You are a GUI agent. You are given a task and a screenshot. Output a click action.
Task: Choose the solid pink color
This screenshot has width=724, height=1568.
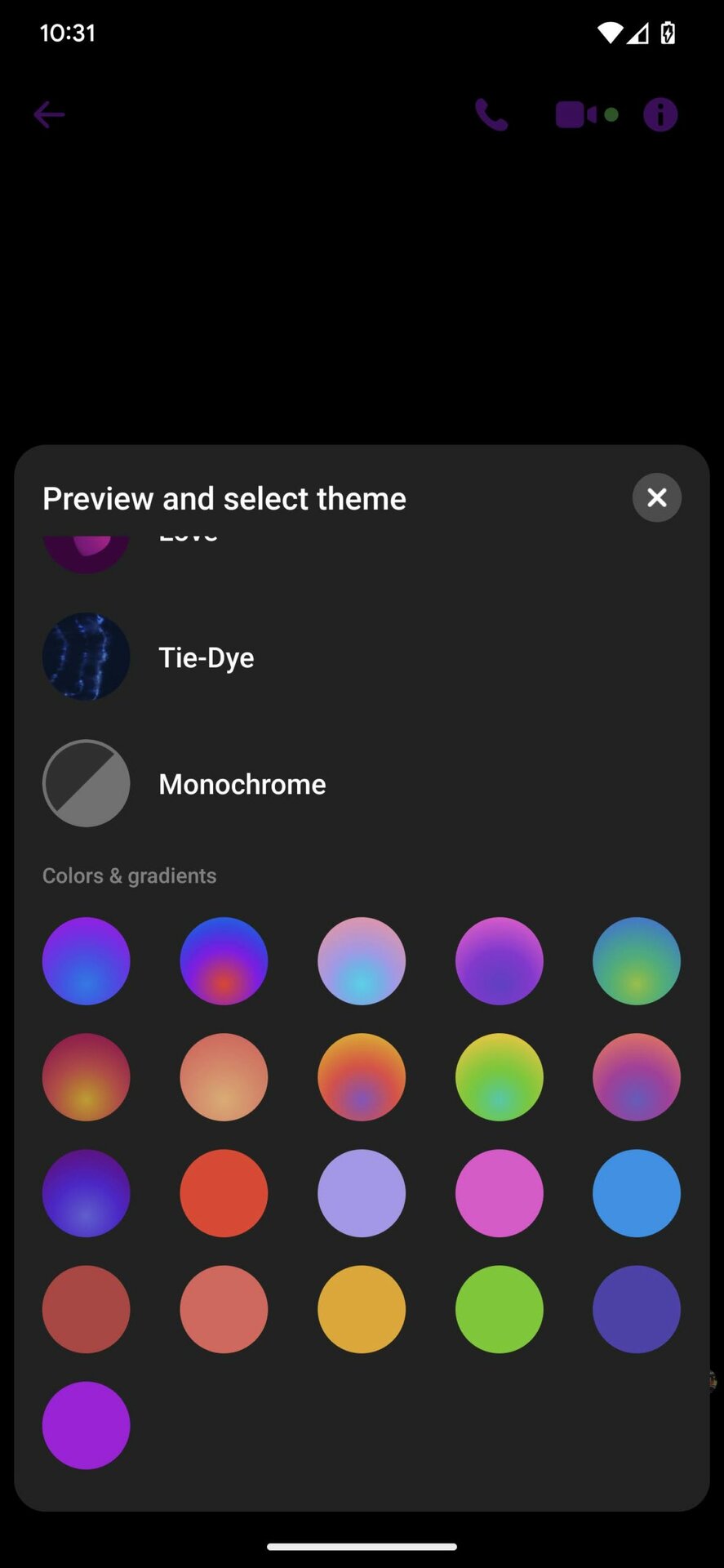click(x=499, y=1193)
